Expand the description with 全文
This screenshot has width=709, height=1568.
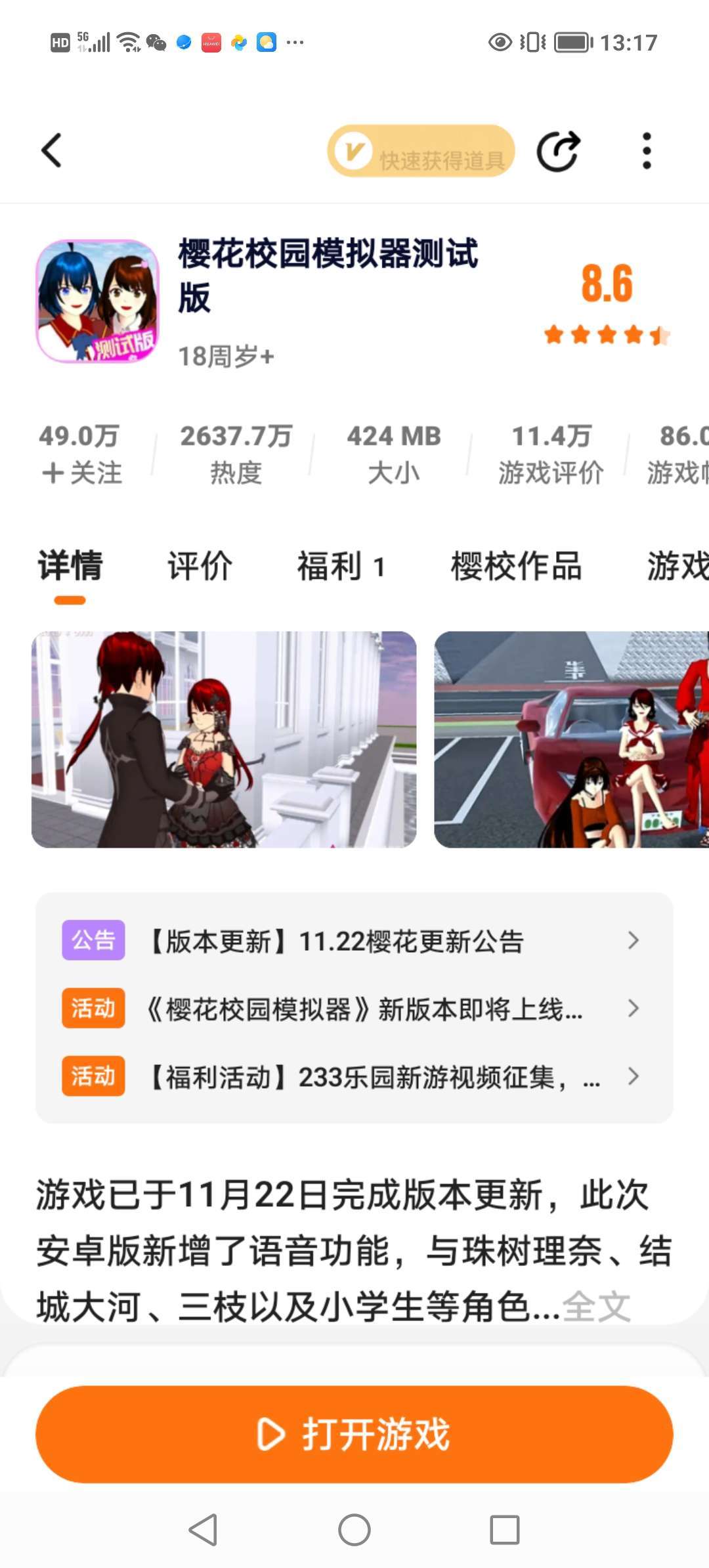coord(596,1306)
